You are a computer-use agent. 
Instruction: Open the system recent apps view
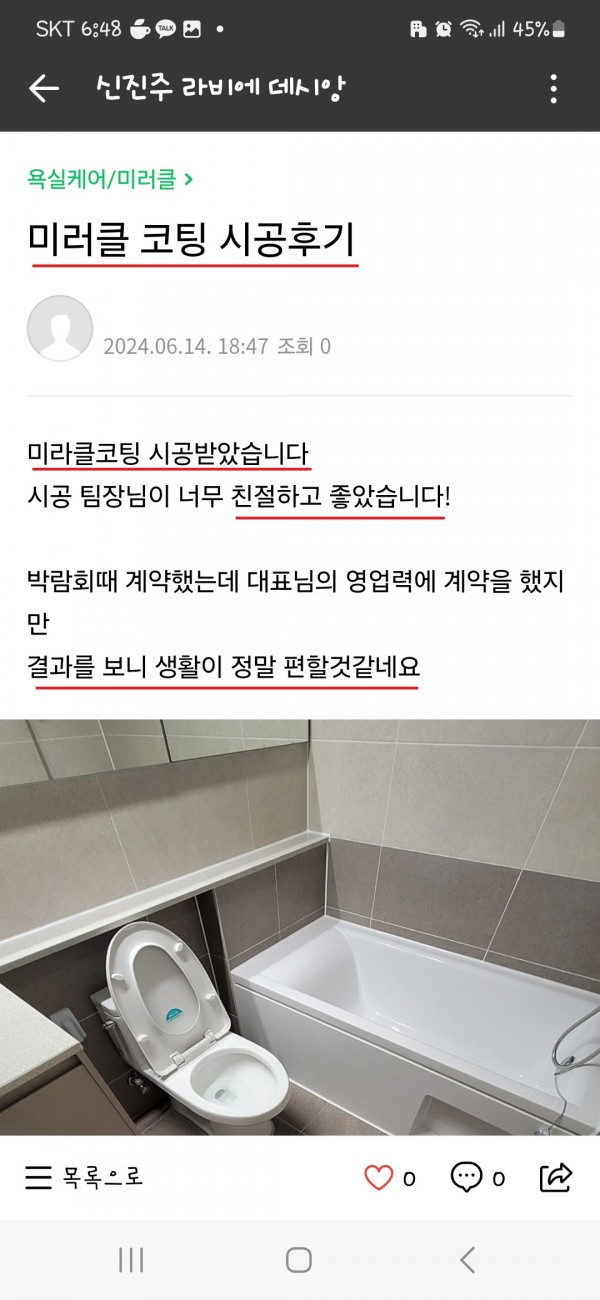click(x=132, y=1260)
